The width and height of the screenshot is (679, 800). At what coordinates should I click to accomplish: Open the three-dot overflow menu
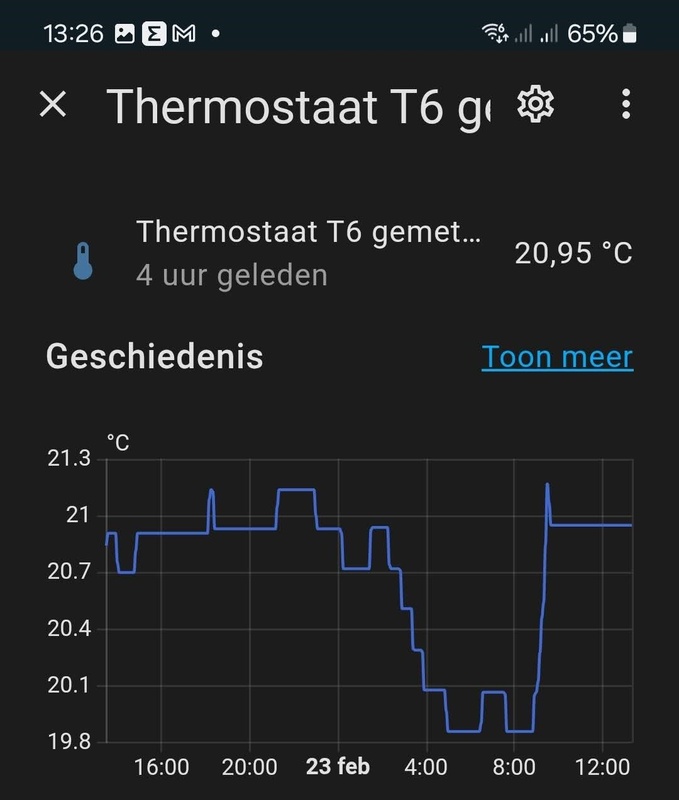[x=626, y=104]
